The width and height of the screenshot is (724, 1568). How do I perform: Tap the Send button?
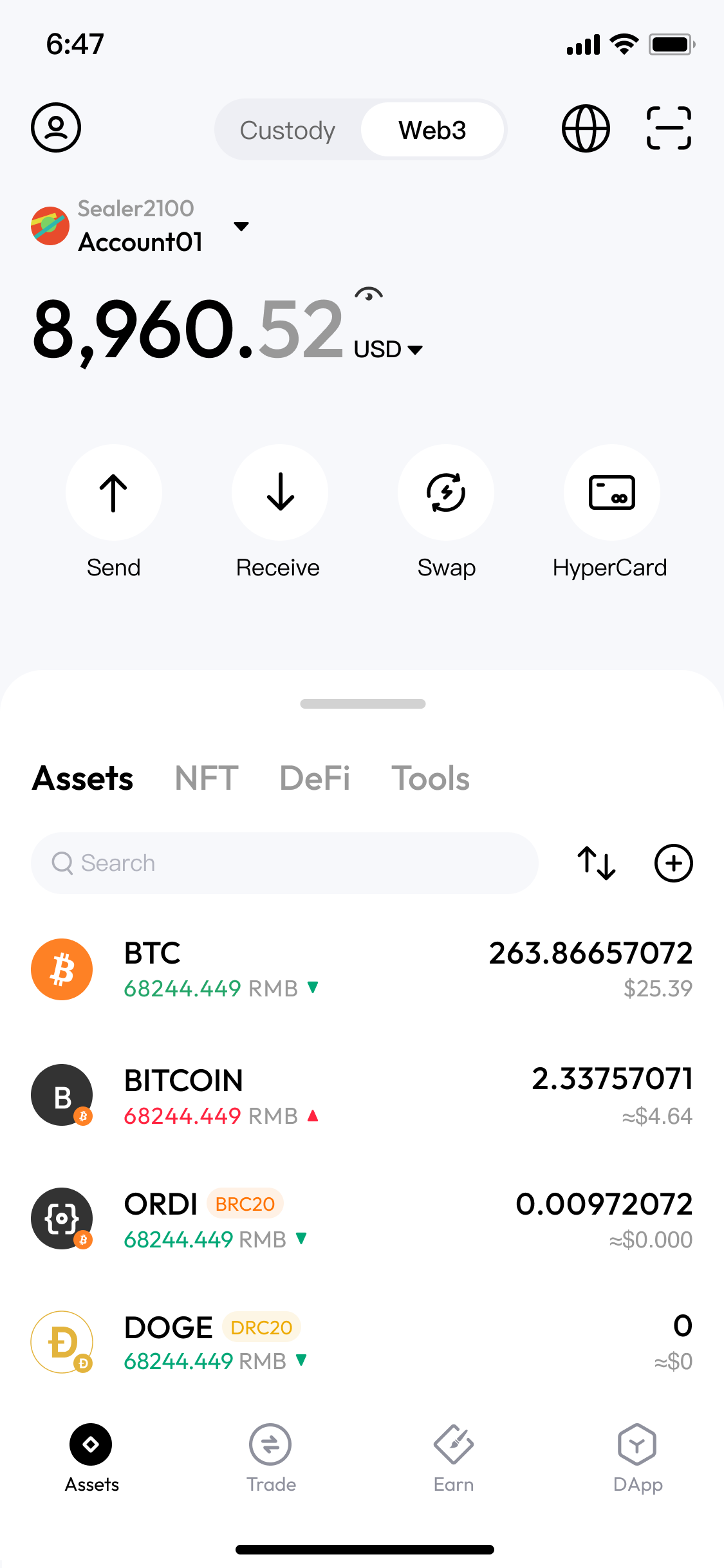click(114, 493)
